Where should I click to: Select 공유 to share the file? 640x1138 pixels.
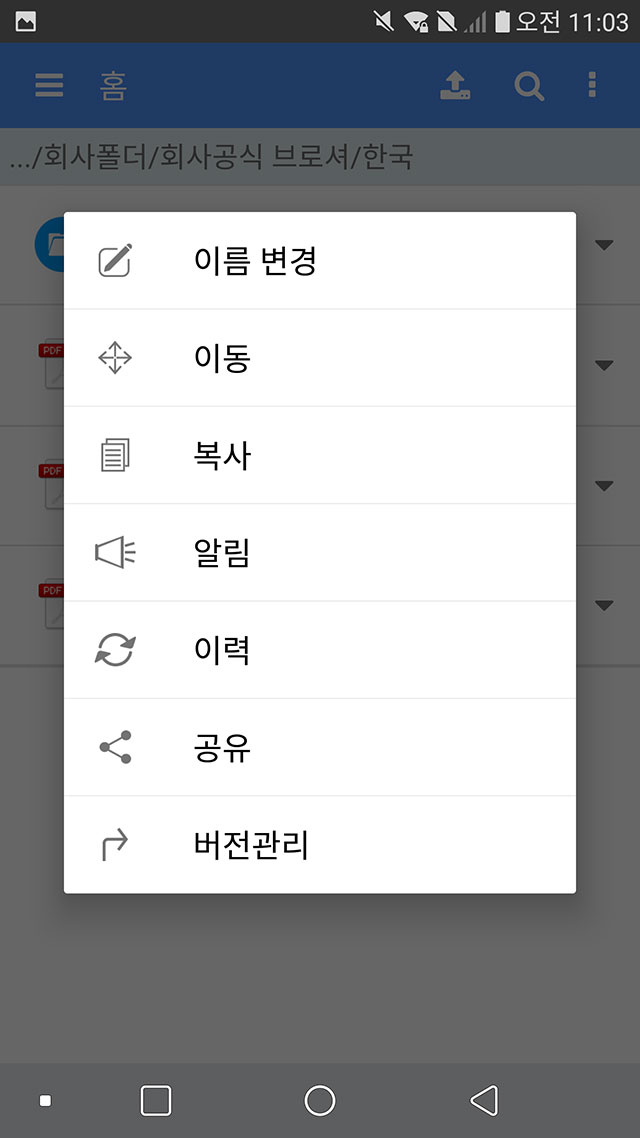(319, 747)
